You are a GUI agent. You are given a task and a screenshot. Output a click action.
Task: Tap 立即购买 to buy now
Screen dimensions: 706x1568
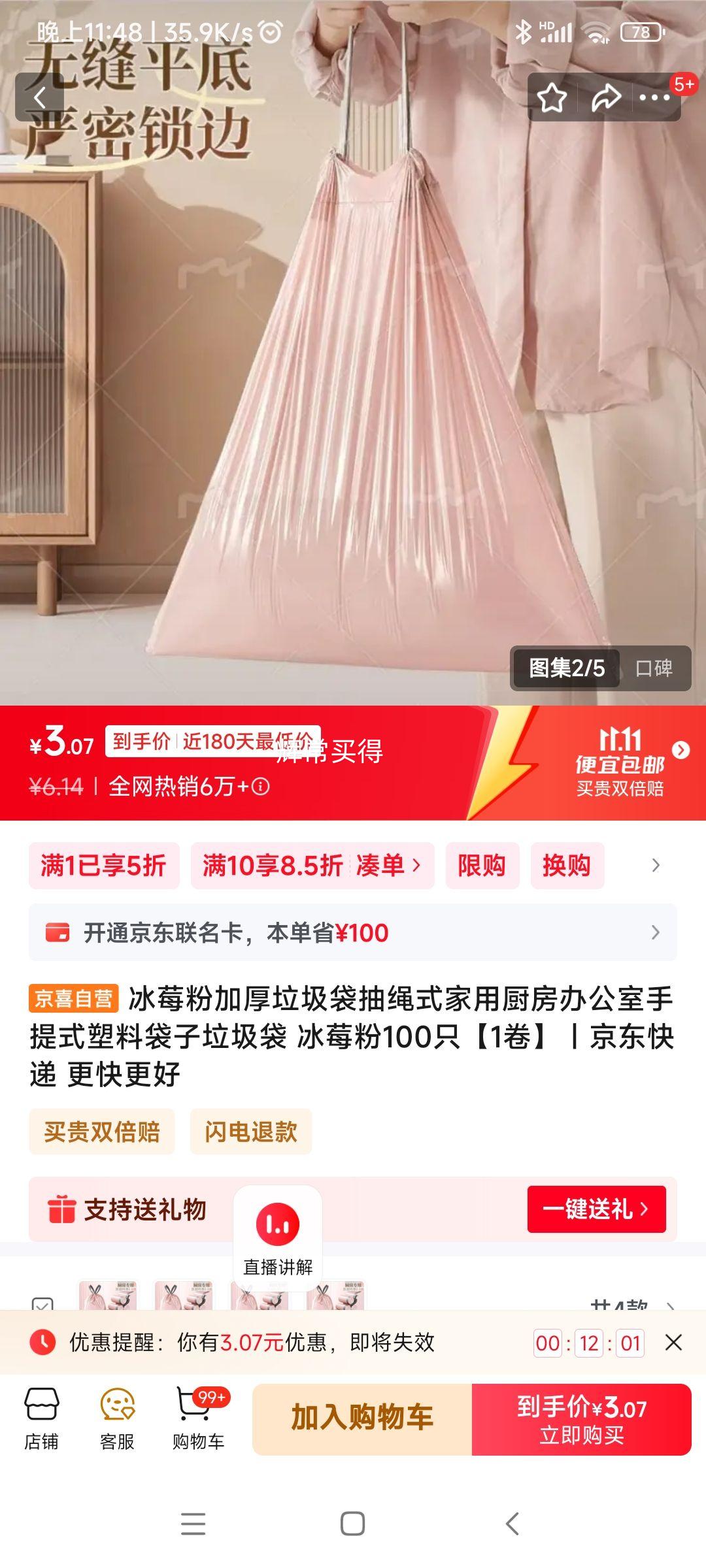click(x=582, y=1419)
